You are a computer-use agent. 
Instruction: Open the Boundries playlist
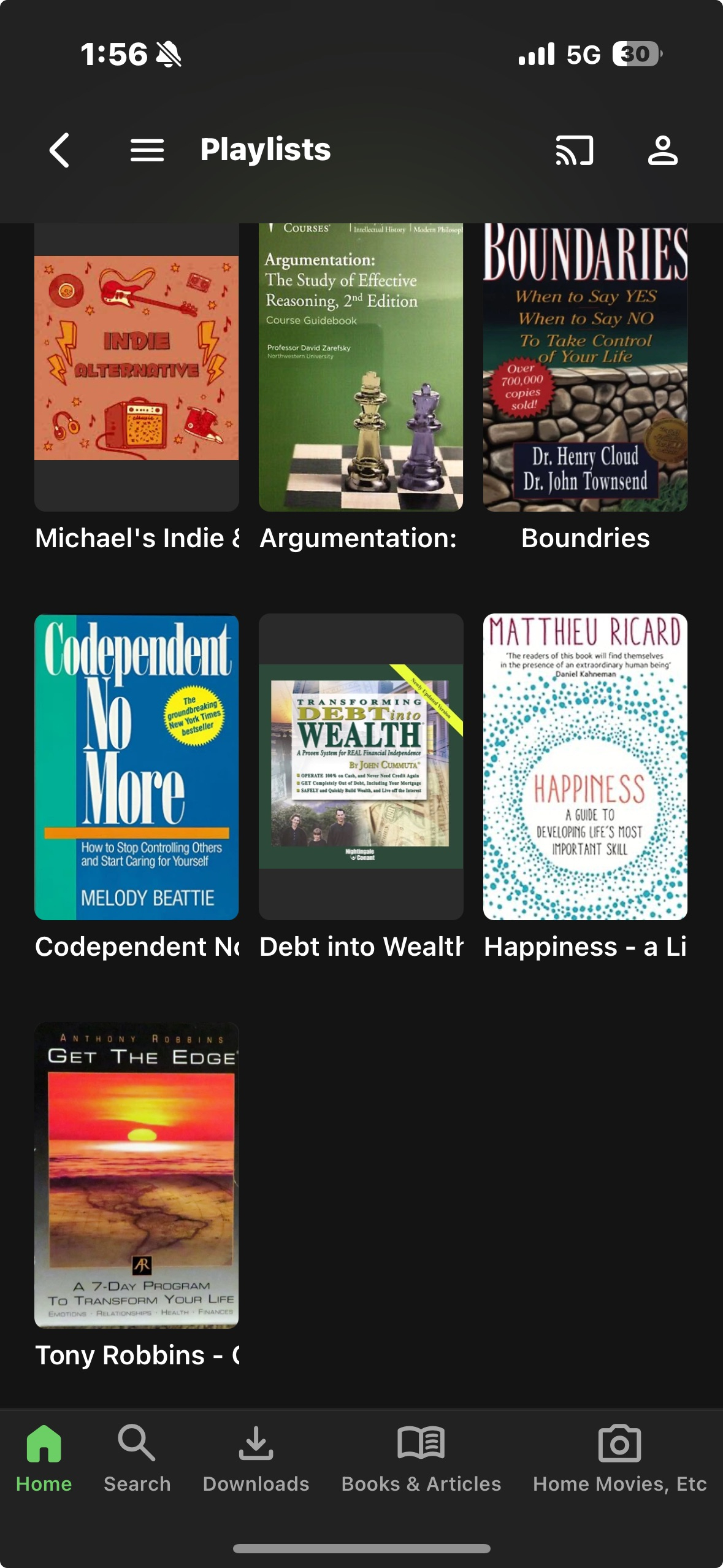coord(585,368)
